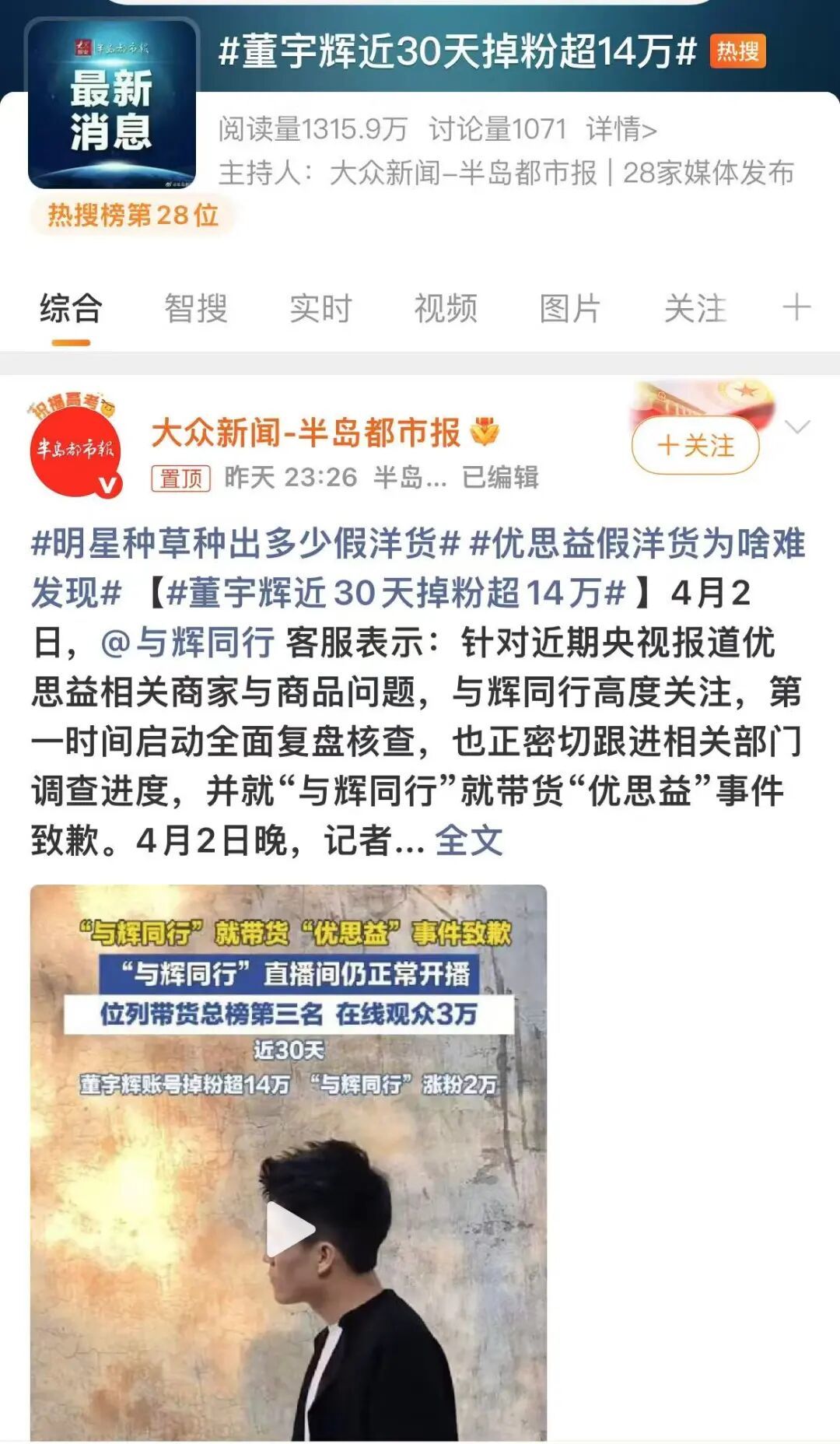This screenshot has height=1444, width=840.
Task: Open the @与辉同行 mention
Action: point(187,643)
